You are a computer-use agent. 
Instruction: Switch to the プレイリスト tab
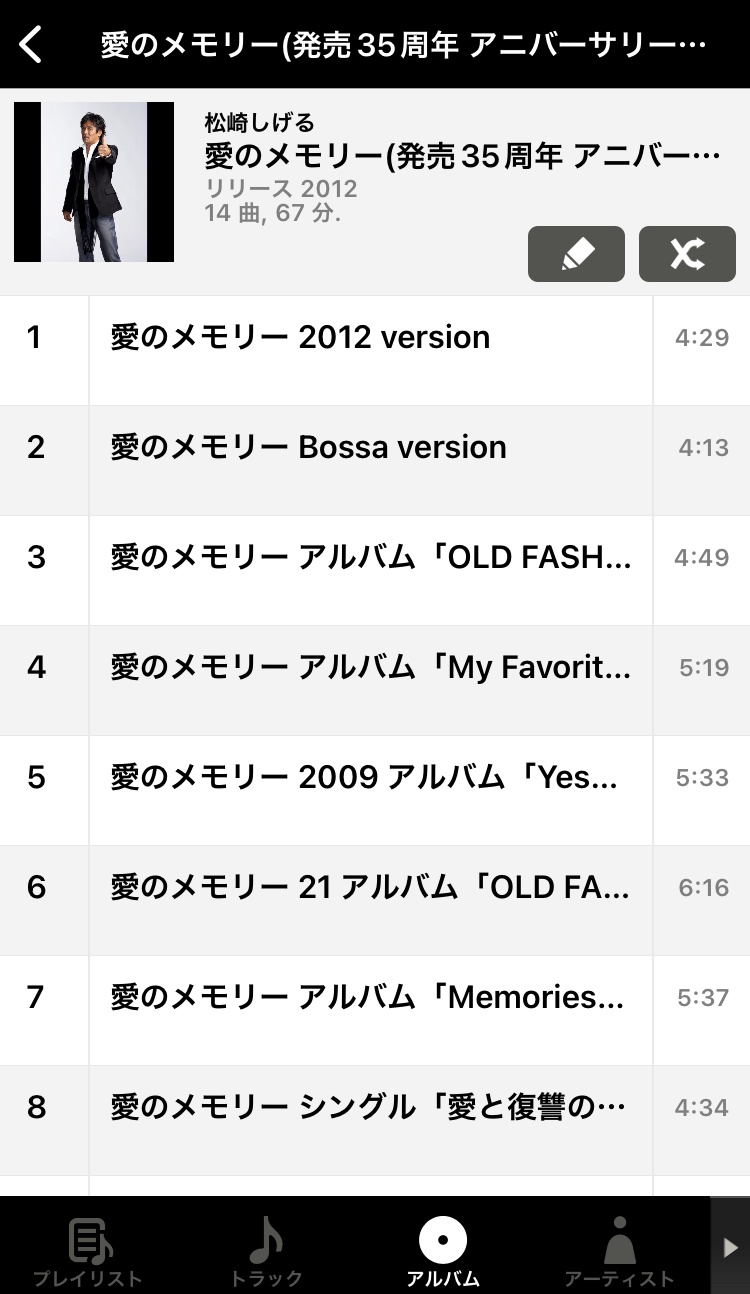tap(88, 1250)
